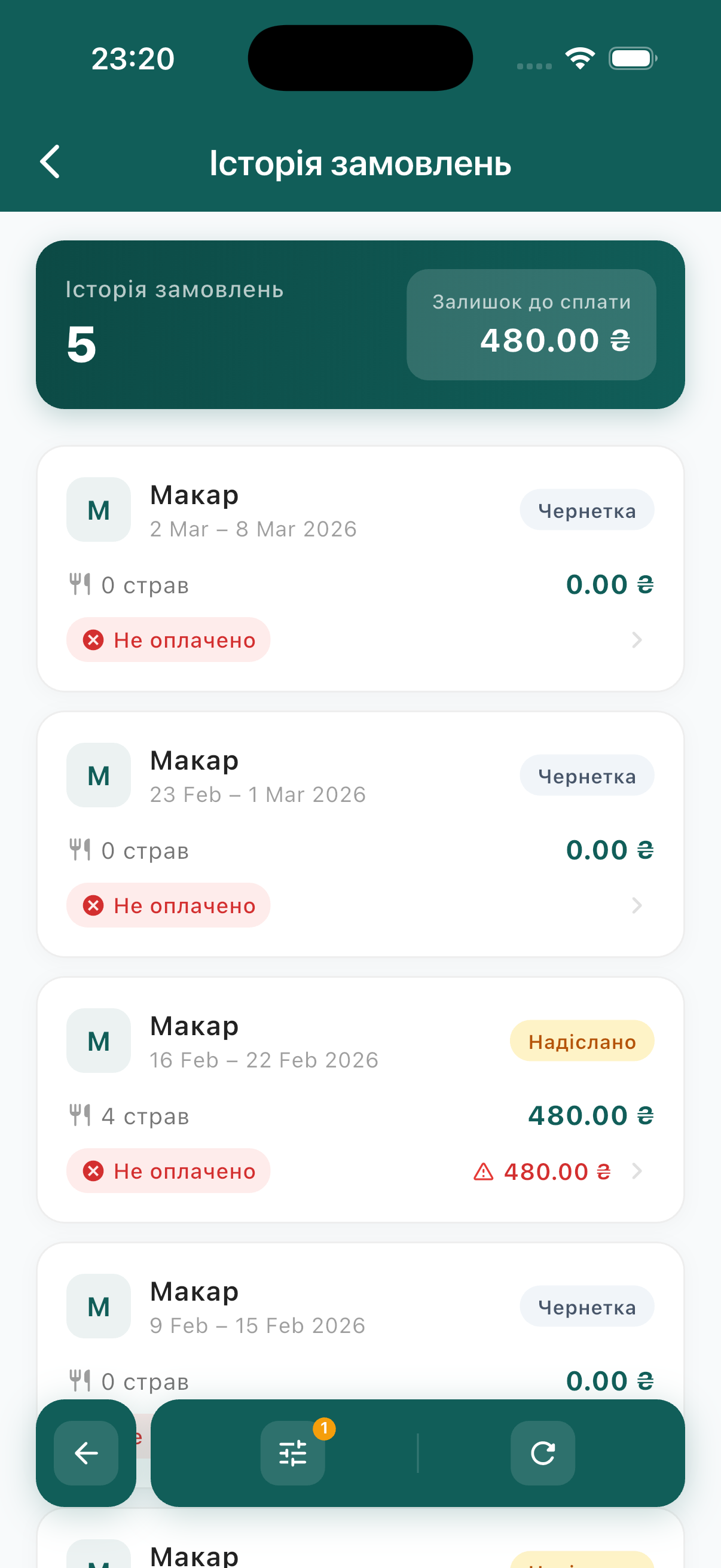The height and width of the screenshot is (1568, 721).
Task: Tap the M avatar on the 16 Feb order
Action: click(x=98, y=1041)
